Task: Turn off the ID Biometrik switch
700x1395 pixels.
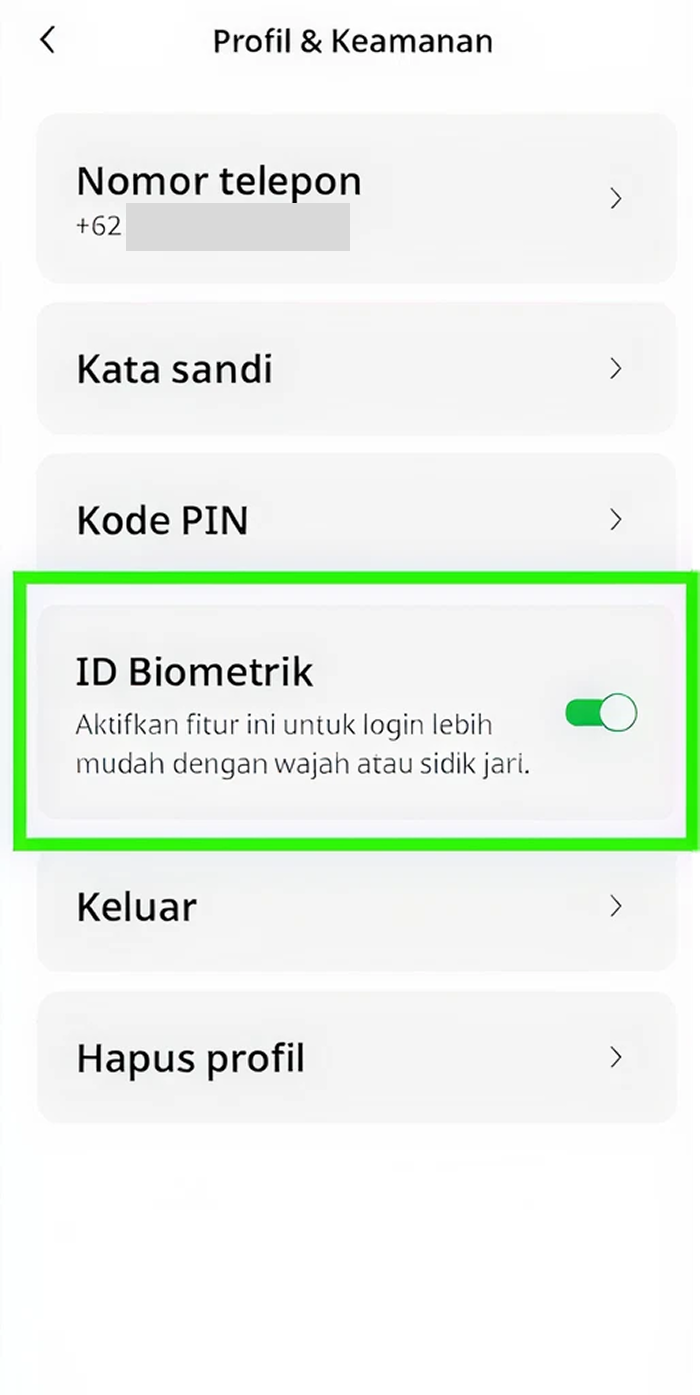Action: coord(601,713)
